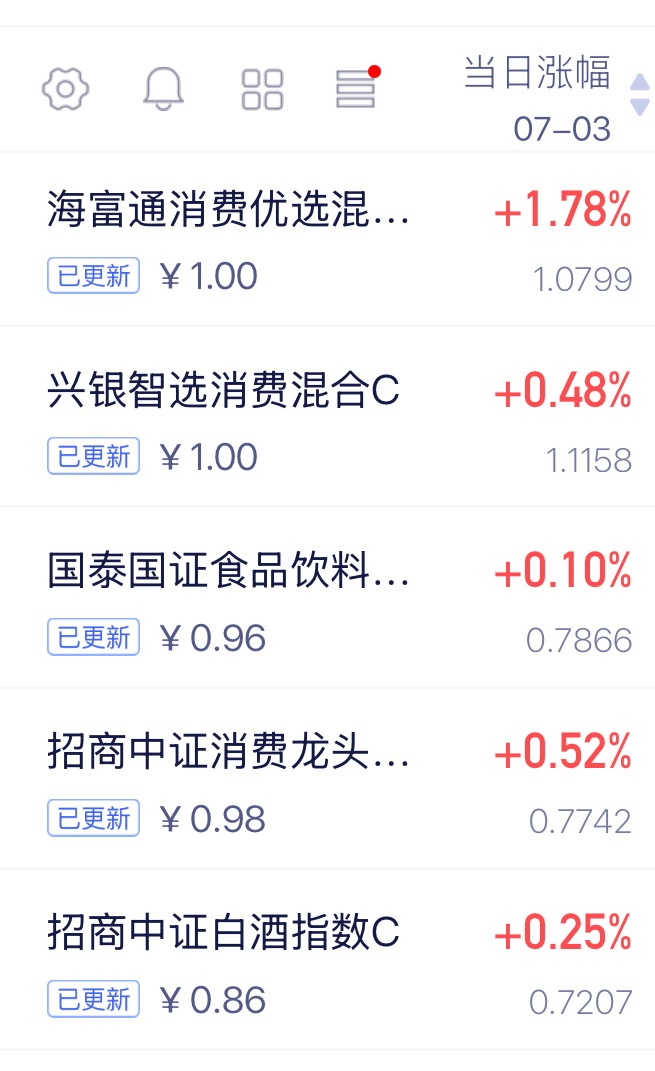Open the 海富通消费优选混 fund row
Image resolution: width=655 pixels, height=1071 pixels.
[328, 239]
